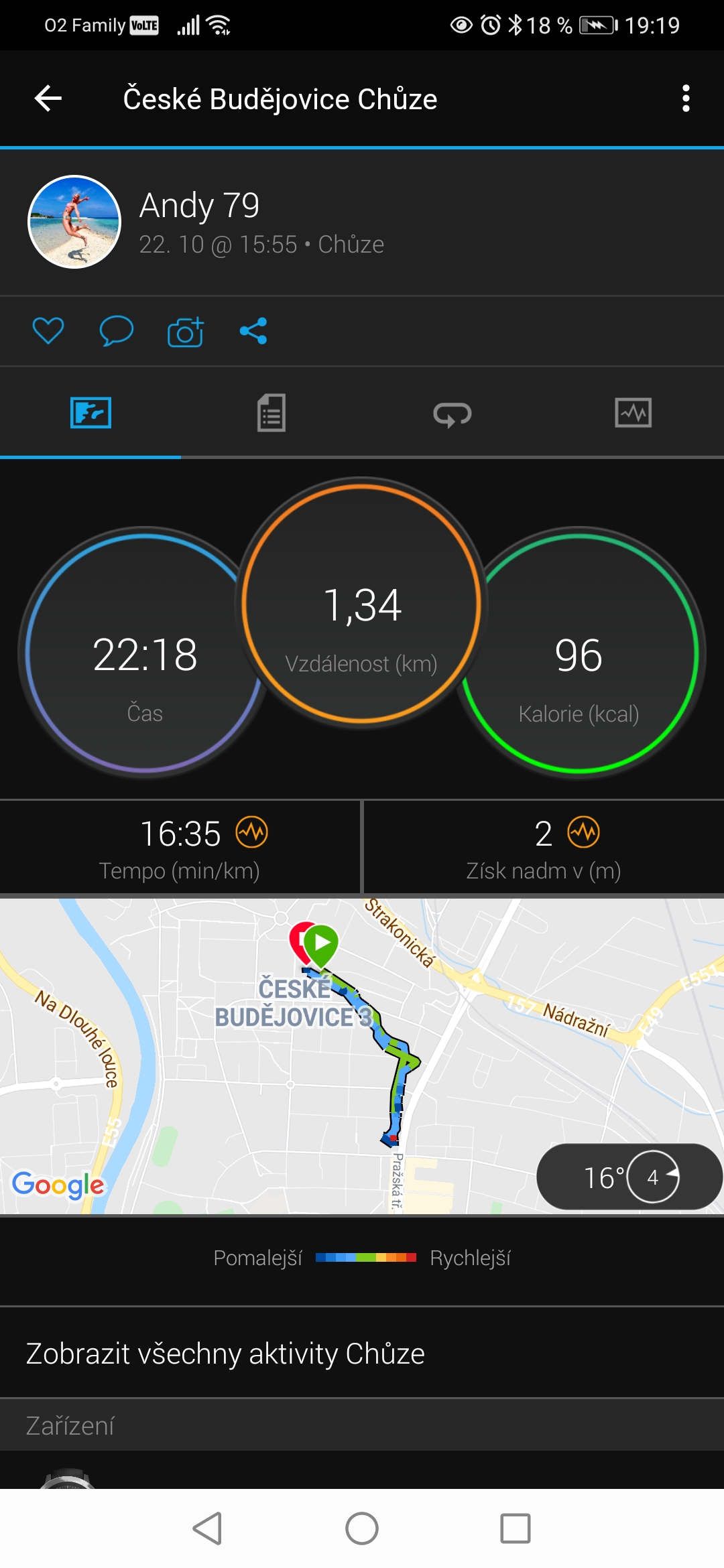
Task: Switch to the laps tab
Action: click(452, 414)
